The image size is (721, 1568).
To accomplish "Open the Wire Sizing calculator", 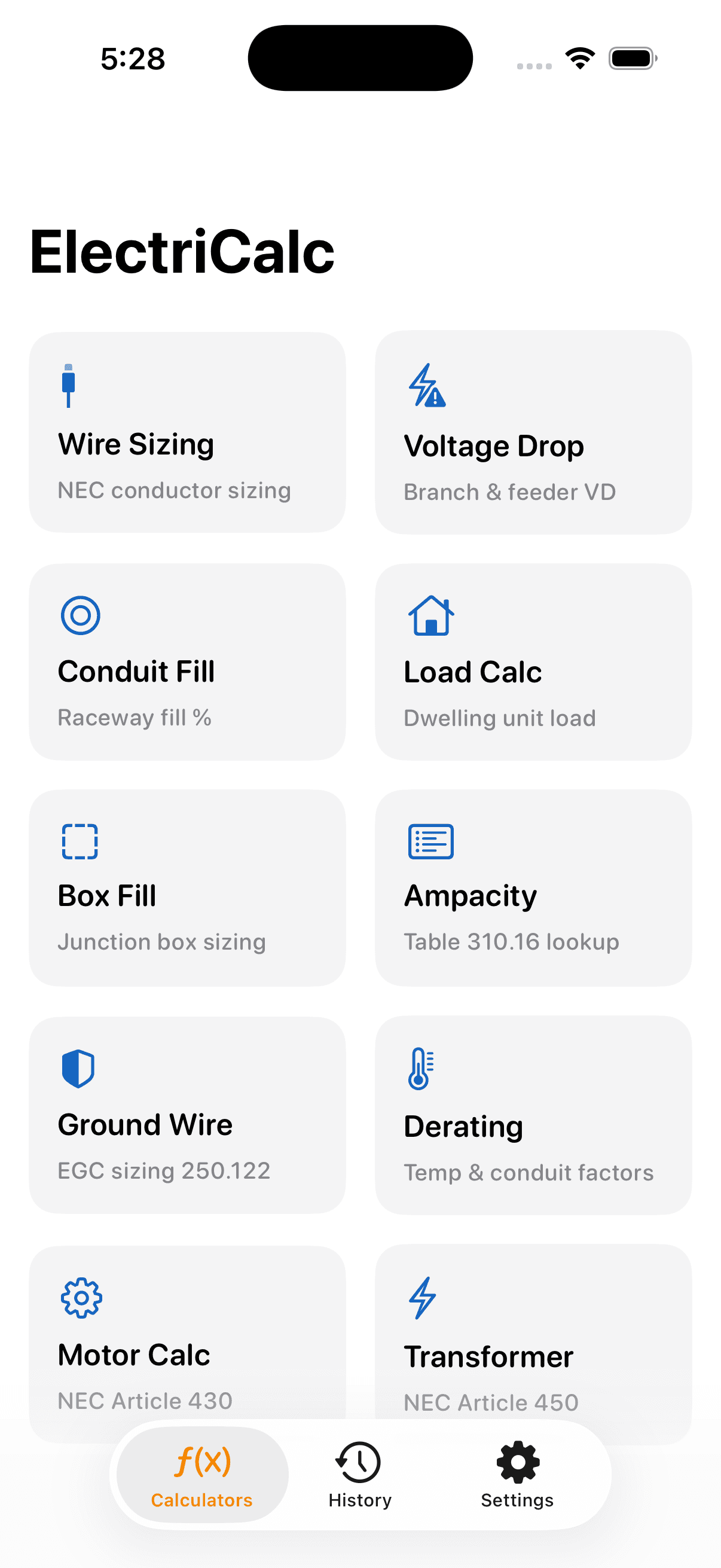I will [x=187, y=432].
